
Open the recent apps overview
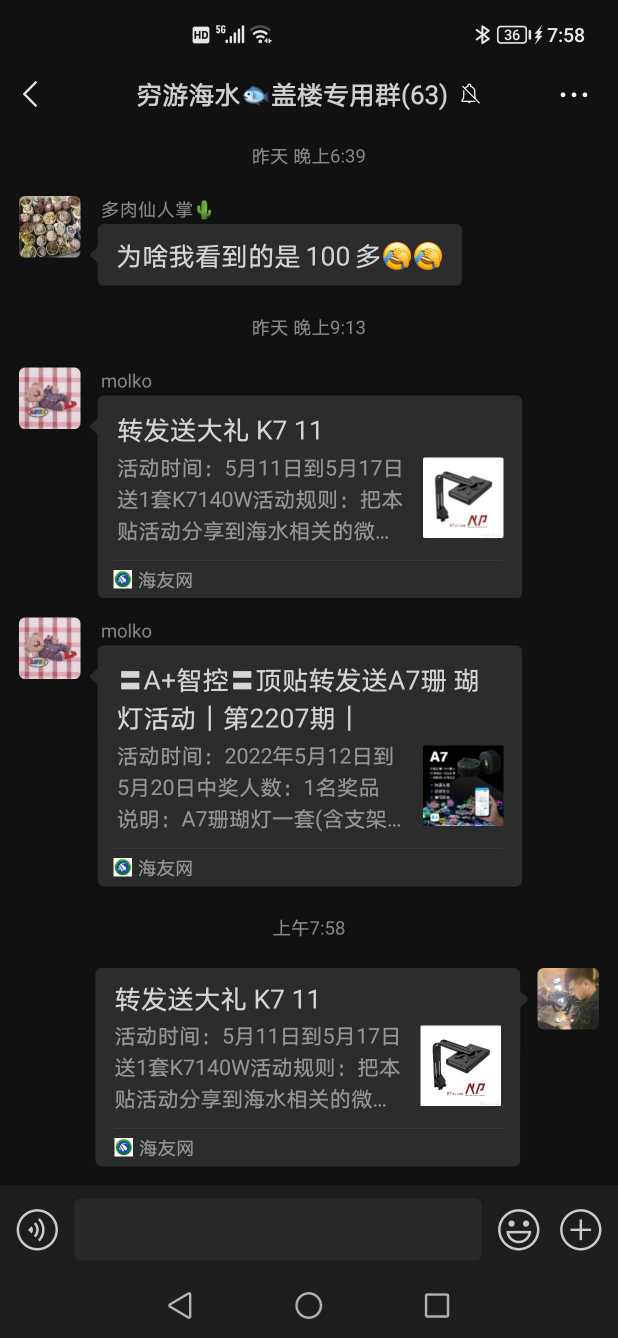point(437,1305)
